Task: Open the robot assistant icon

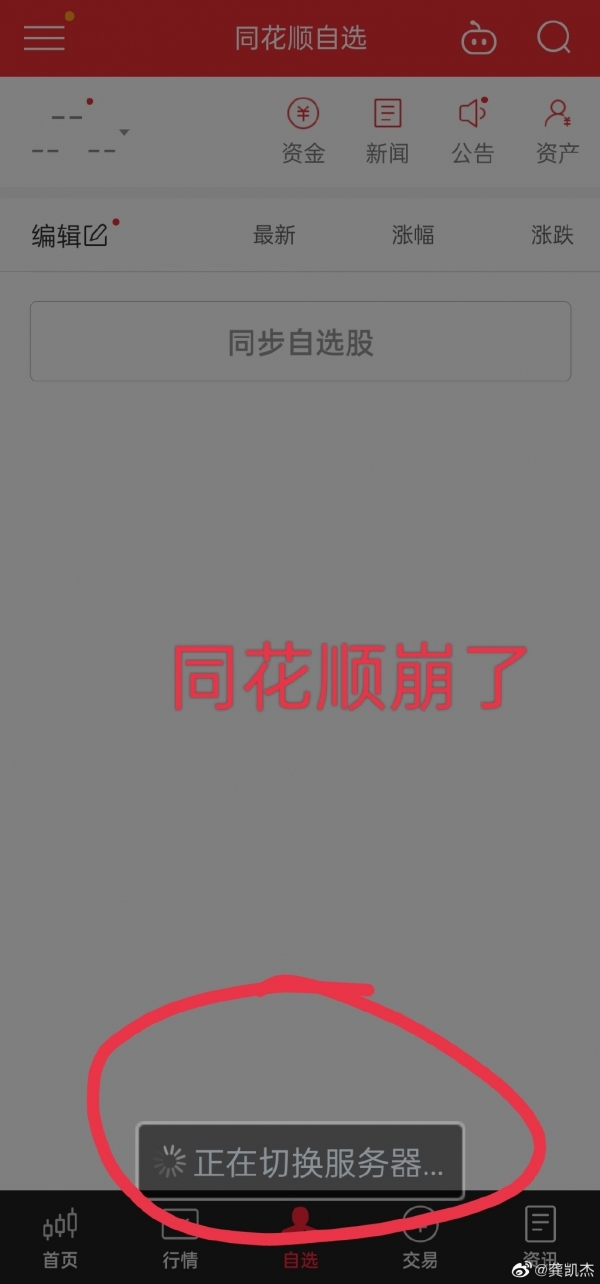Action: [x=478, y=39]
